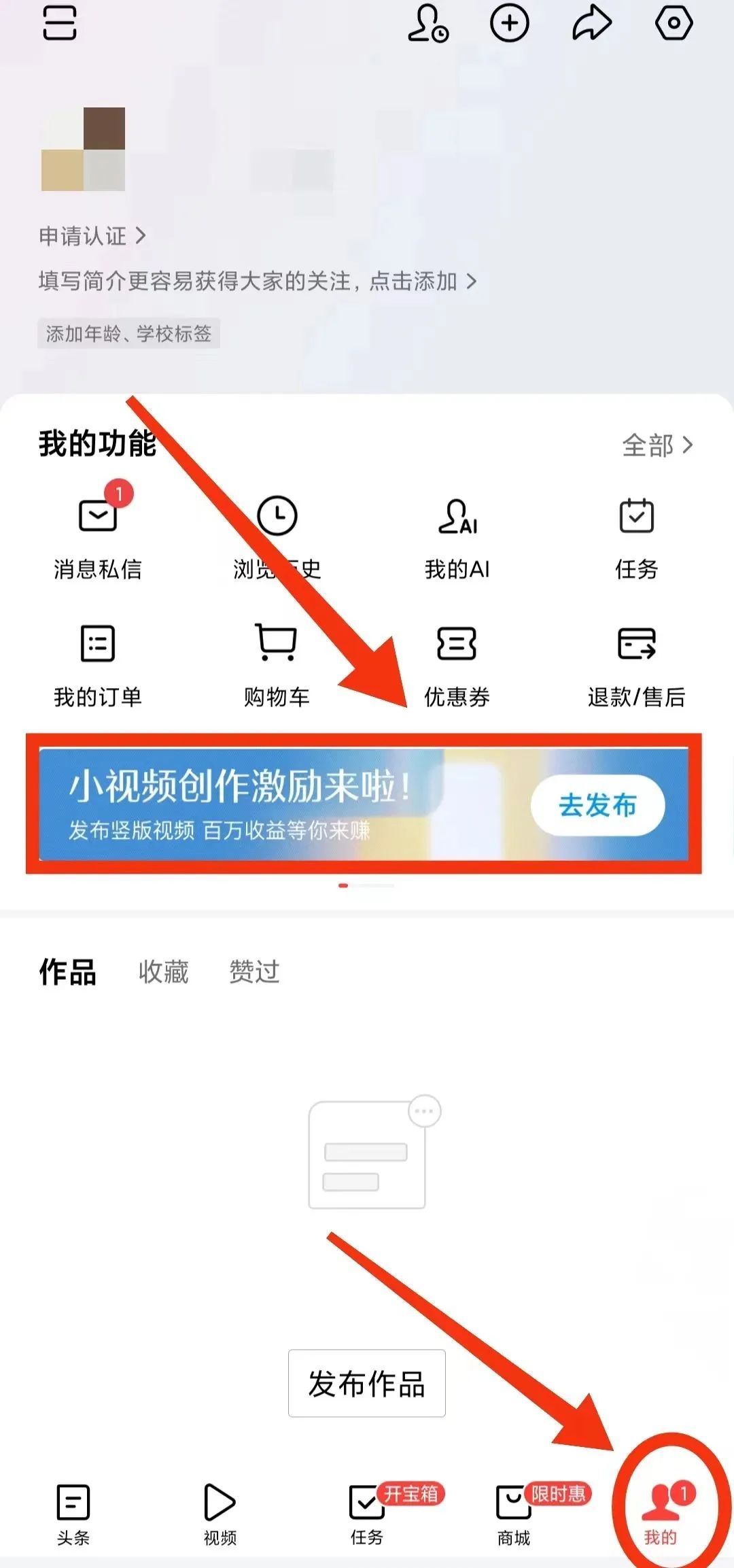Open 申请认证 link
Viewport: 734px width, 1568px height.
92,236
